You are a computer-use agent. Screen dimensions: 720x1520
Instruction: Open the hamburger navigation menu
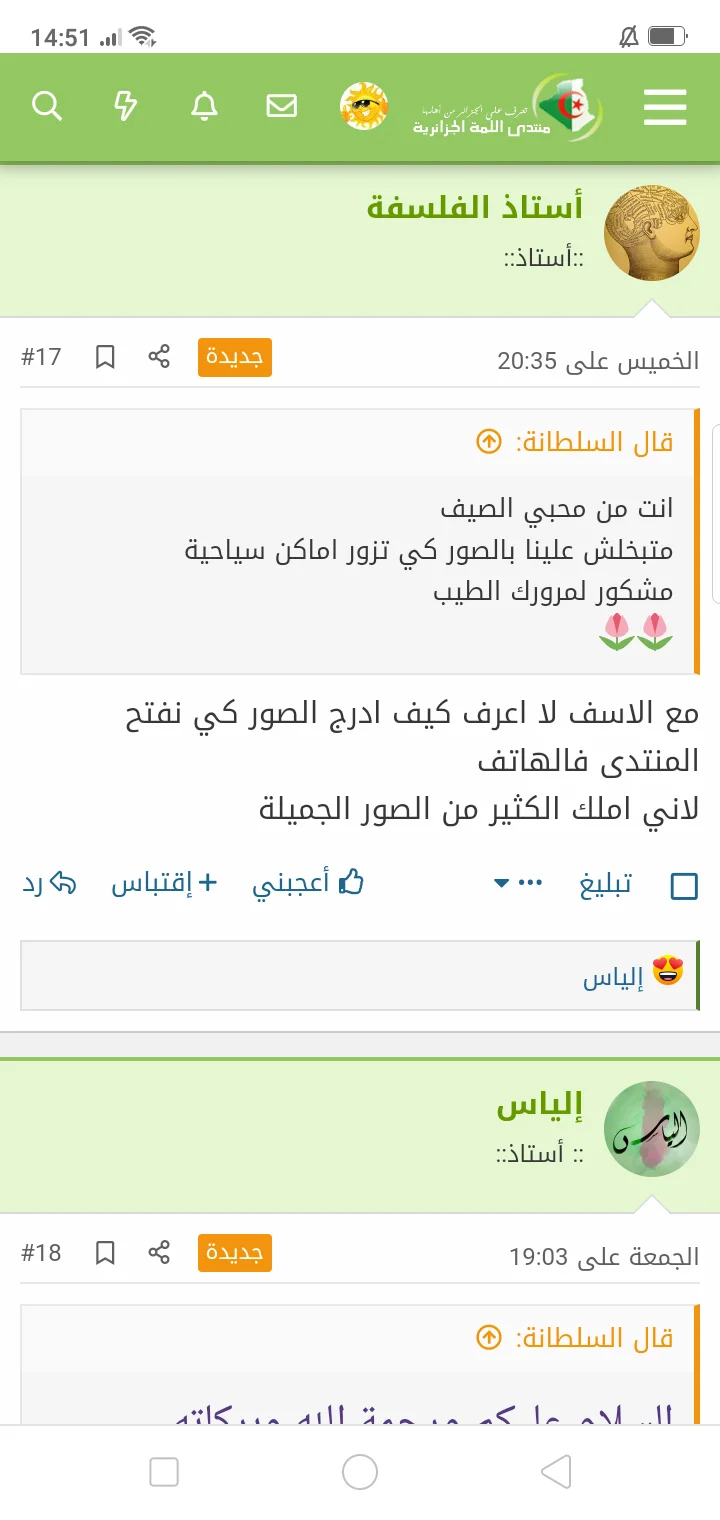[x=665, y=106]
